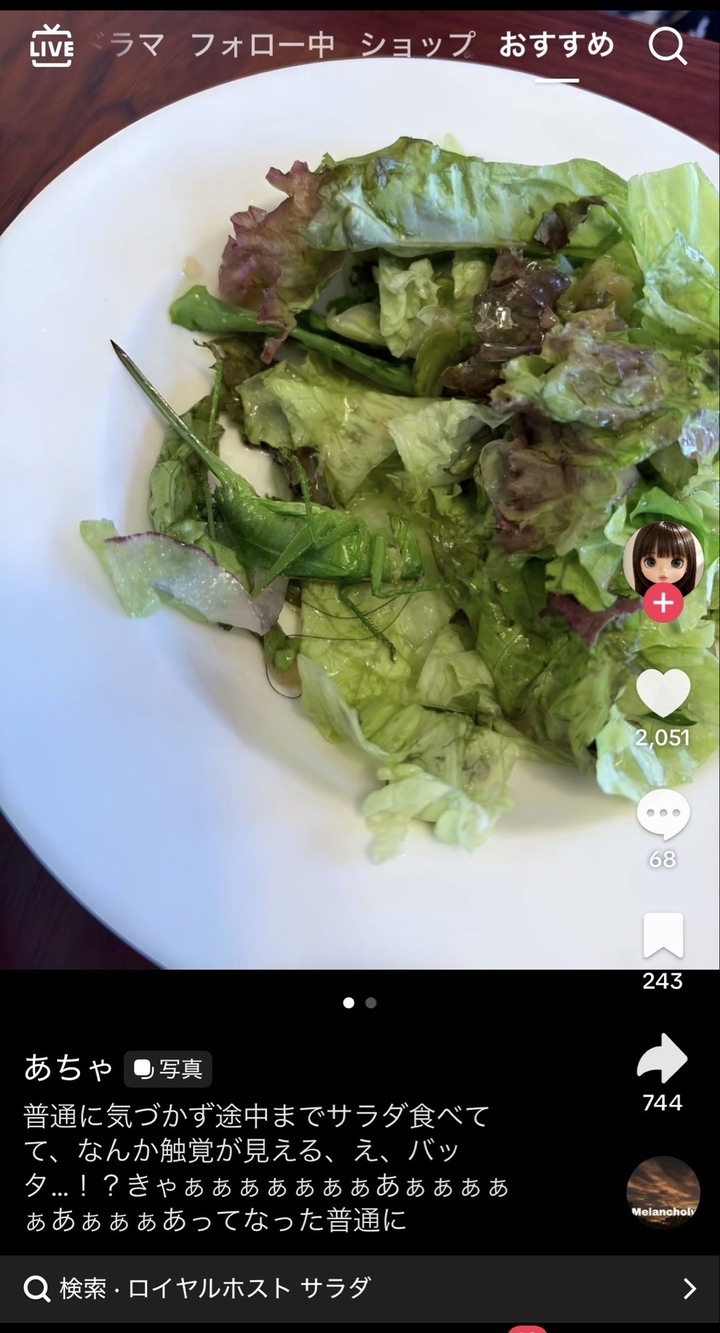Image resolution: width=720 pixels, height=1333 pixels.
Task: Switch to the ショップ tab
Action: (x=417, y=45)
